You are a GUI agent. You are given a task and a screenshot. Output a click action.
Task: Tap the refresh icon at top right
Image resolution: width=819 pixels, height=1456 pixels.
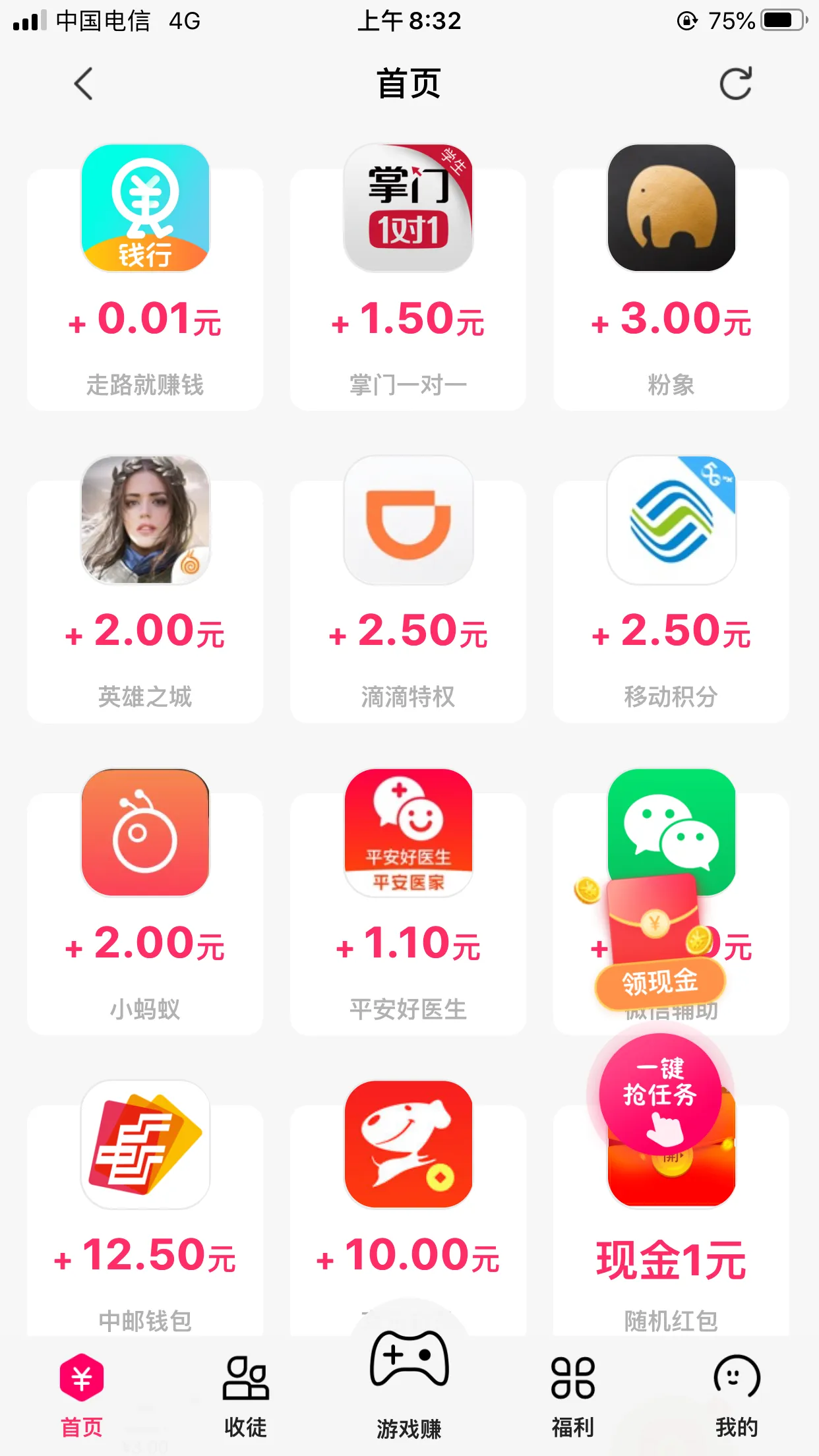click(737, 84)
